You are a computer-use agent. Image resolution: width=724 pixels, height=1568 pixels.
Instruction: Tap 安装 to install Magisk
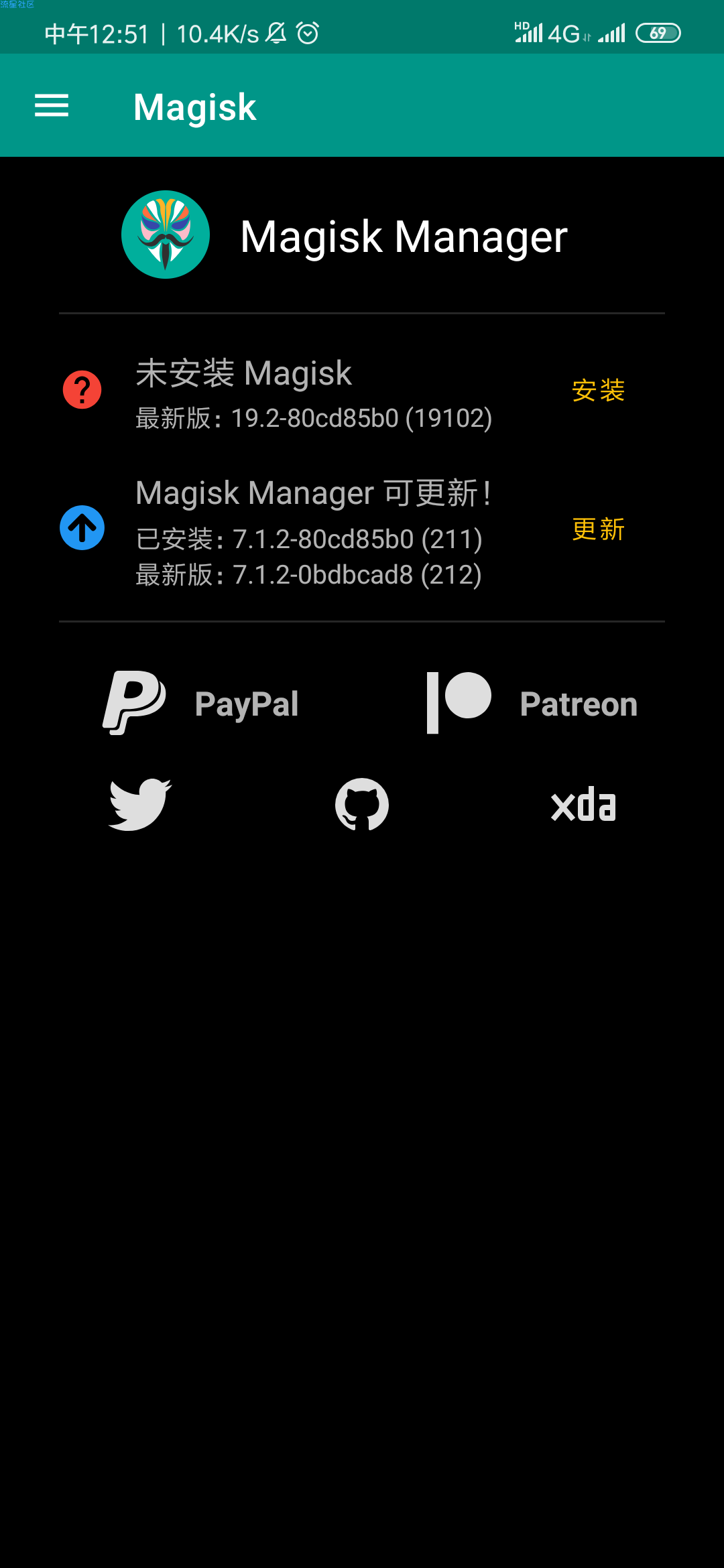(x=598, y=390)
